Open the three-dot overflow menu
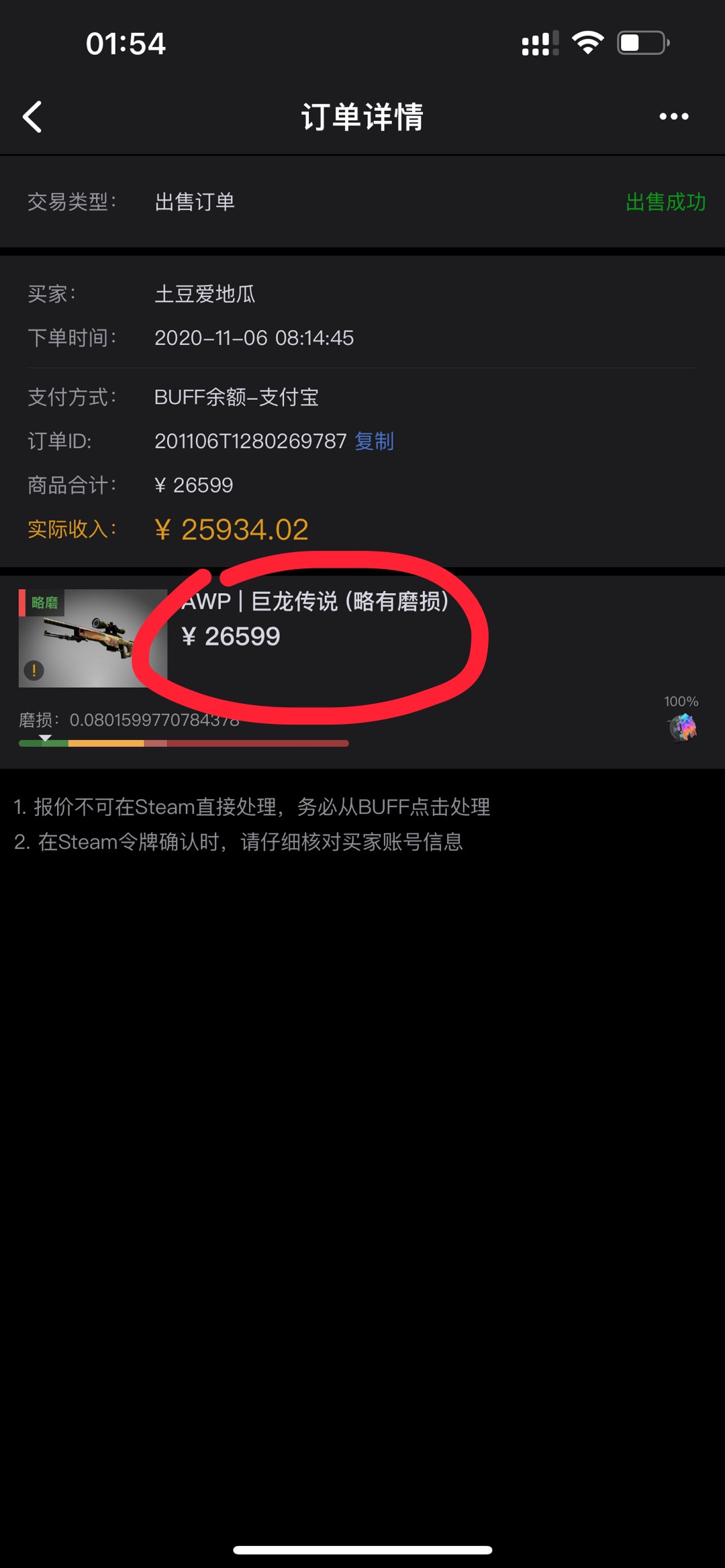Viewport: 725px width, 1568px height. tap(673, 117)
